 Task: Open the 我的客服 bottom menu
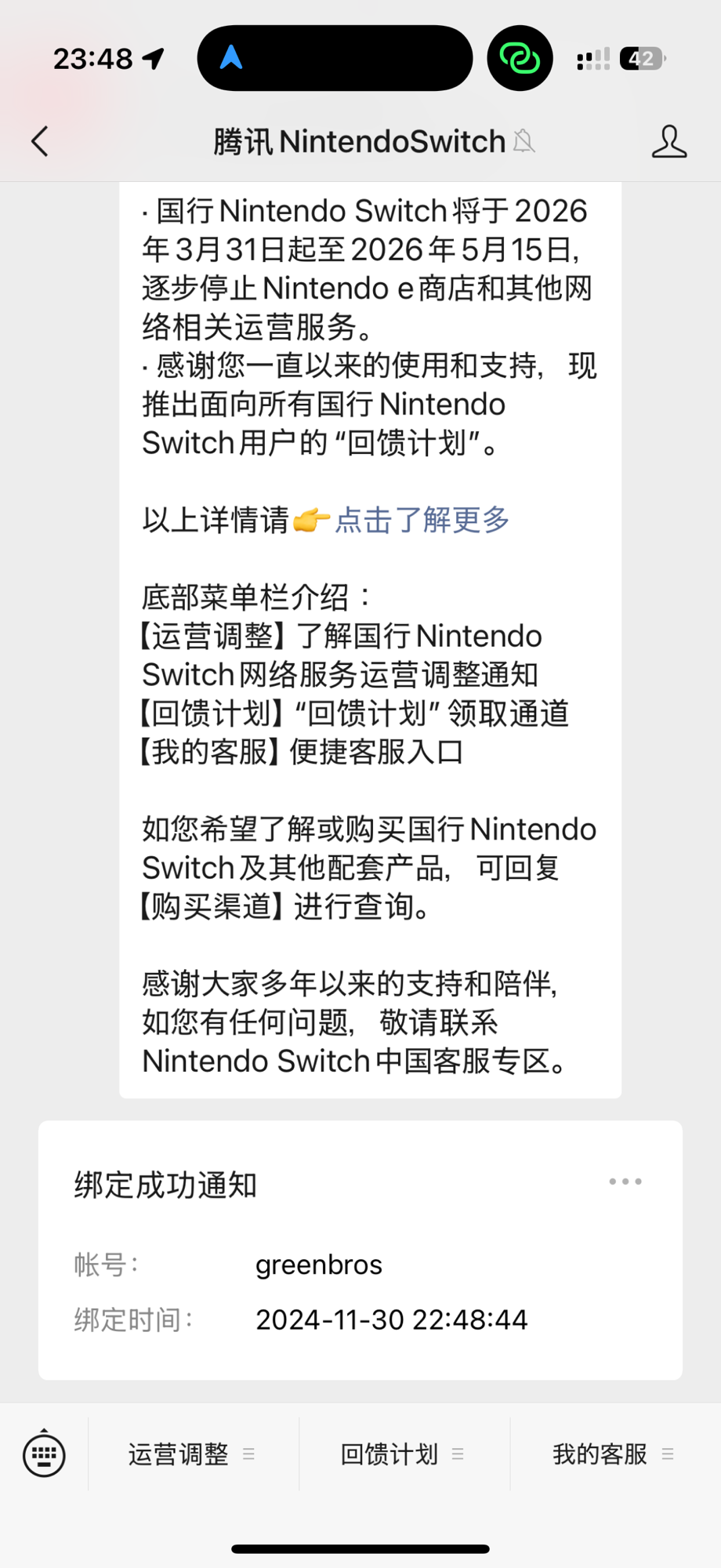(615, 1454)
